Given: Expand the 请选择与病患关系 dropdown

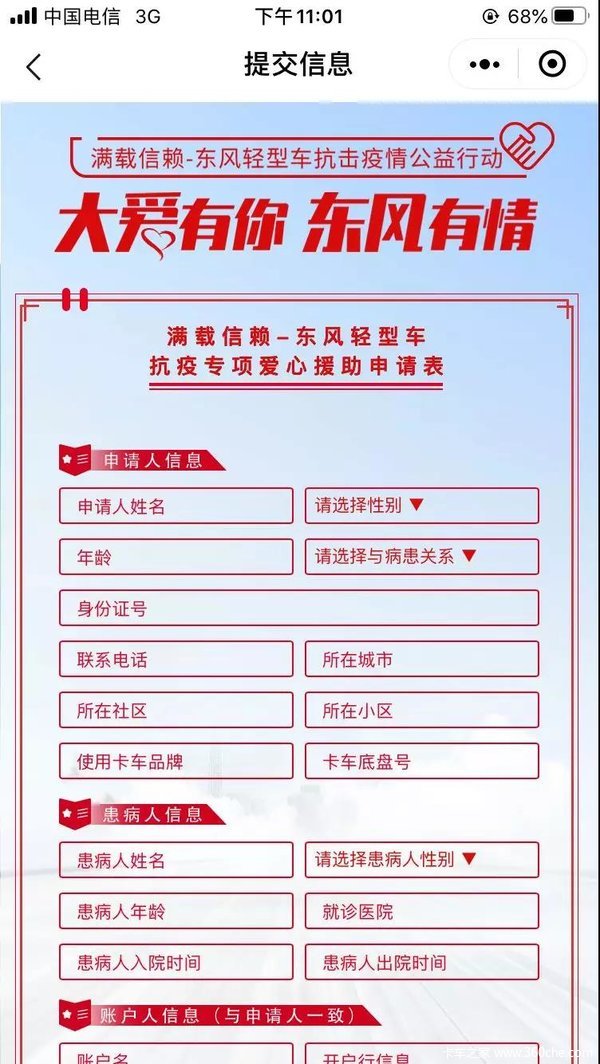Looking at the screenshot, I should [421, 556].
